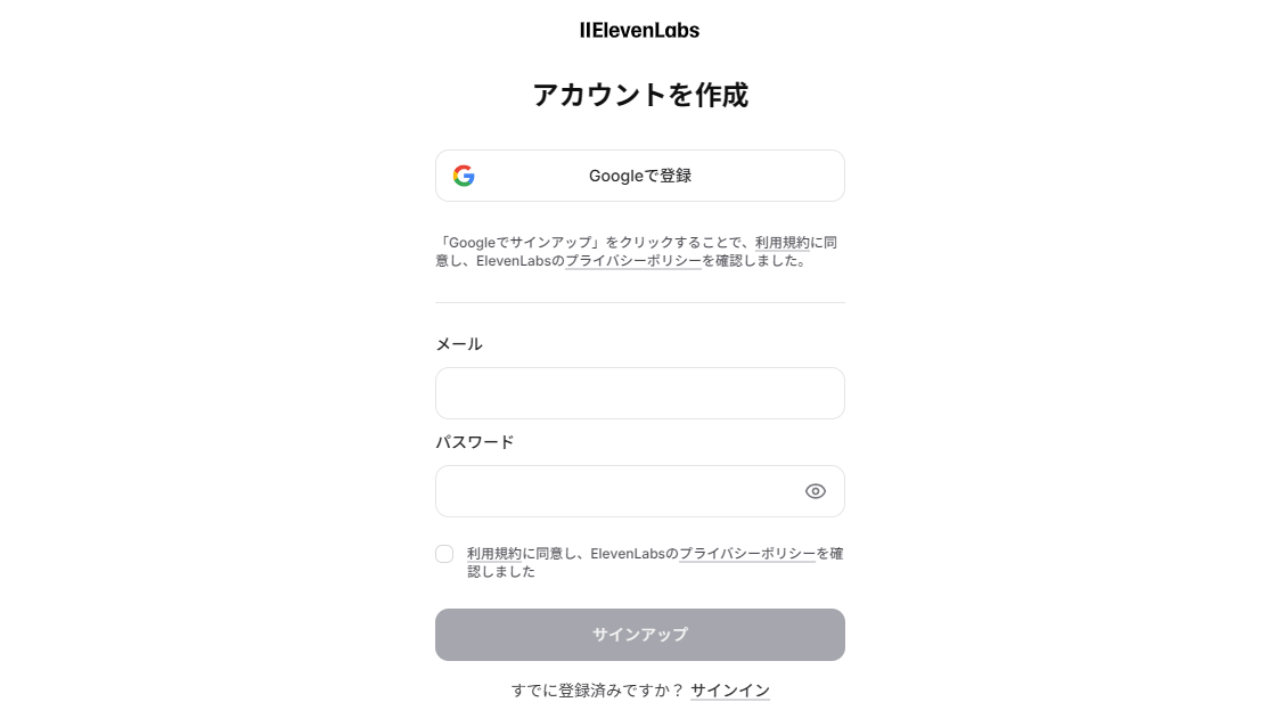Screen dimensions: 1280x720
Task: Sign up with the Googleで登録 button
Action: click(640, 176)
